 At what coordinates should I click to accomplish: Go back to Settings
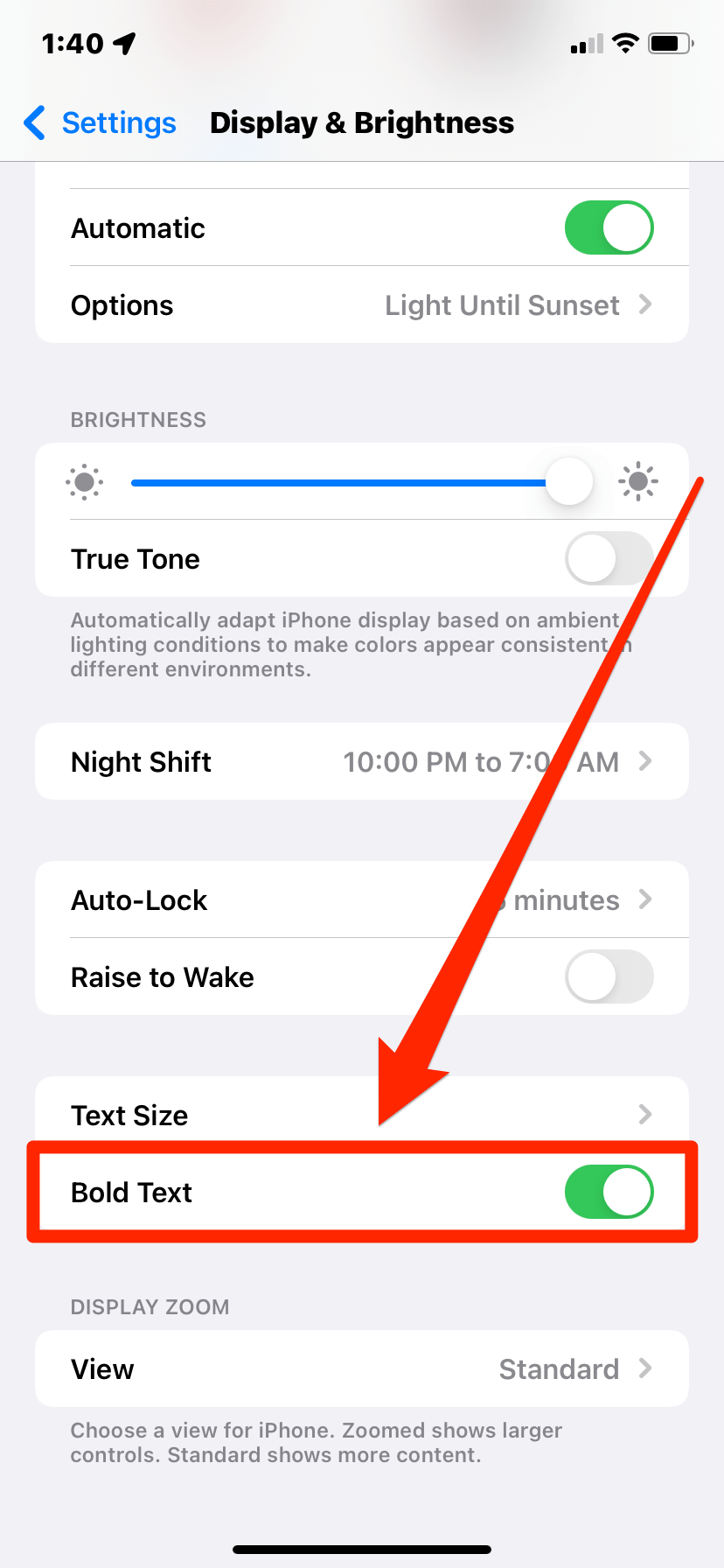[100, 122]
